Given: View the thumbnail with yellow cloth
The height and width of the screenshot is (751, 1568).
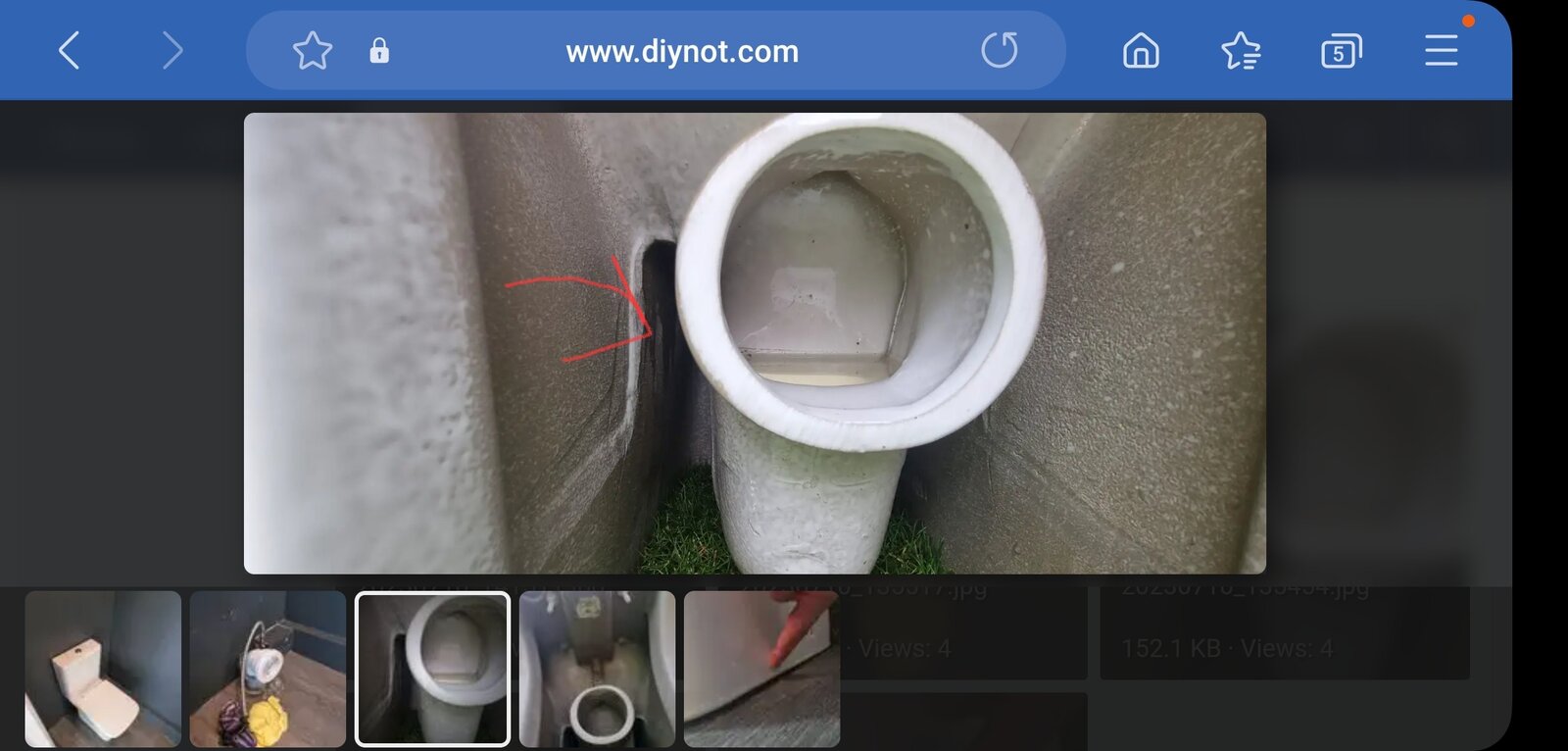Looking at the screenshot, I should [x=268, y=670].
